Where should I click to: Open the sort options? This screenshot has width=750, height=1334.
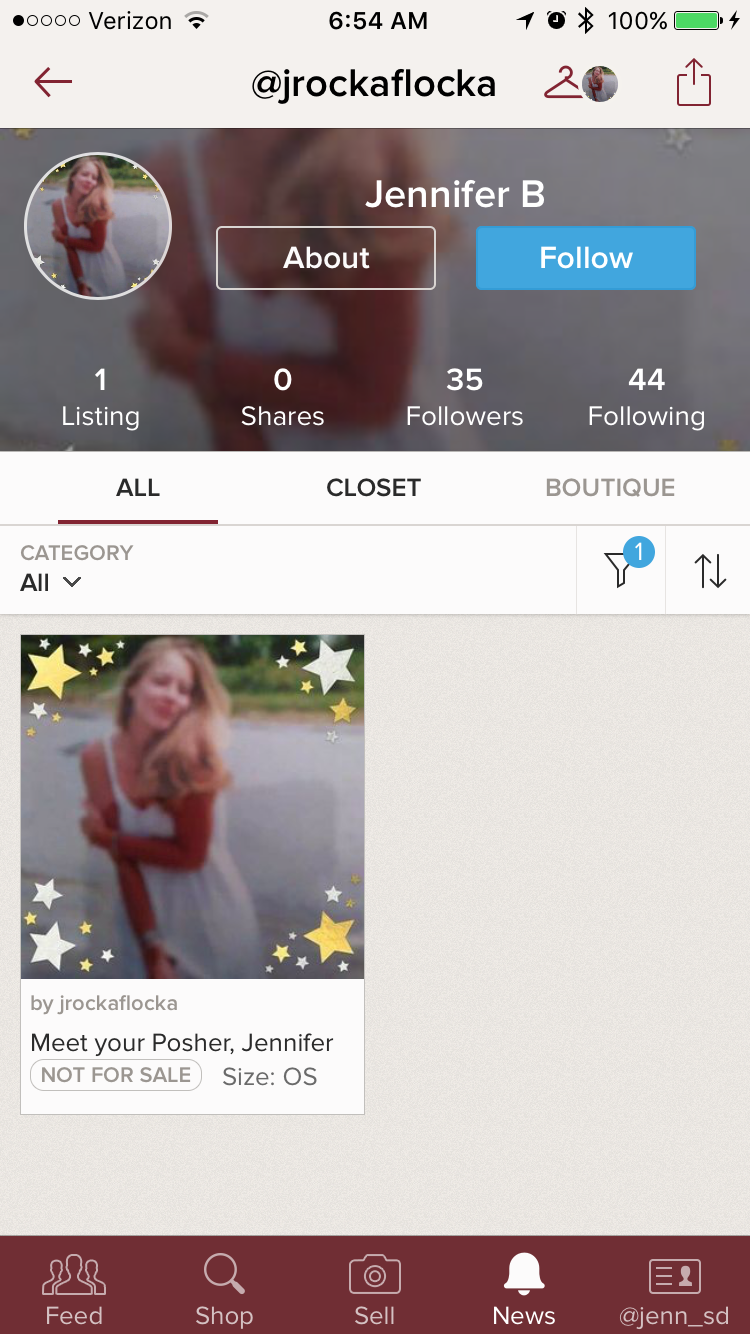pos(709,570)
